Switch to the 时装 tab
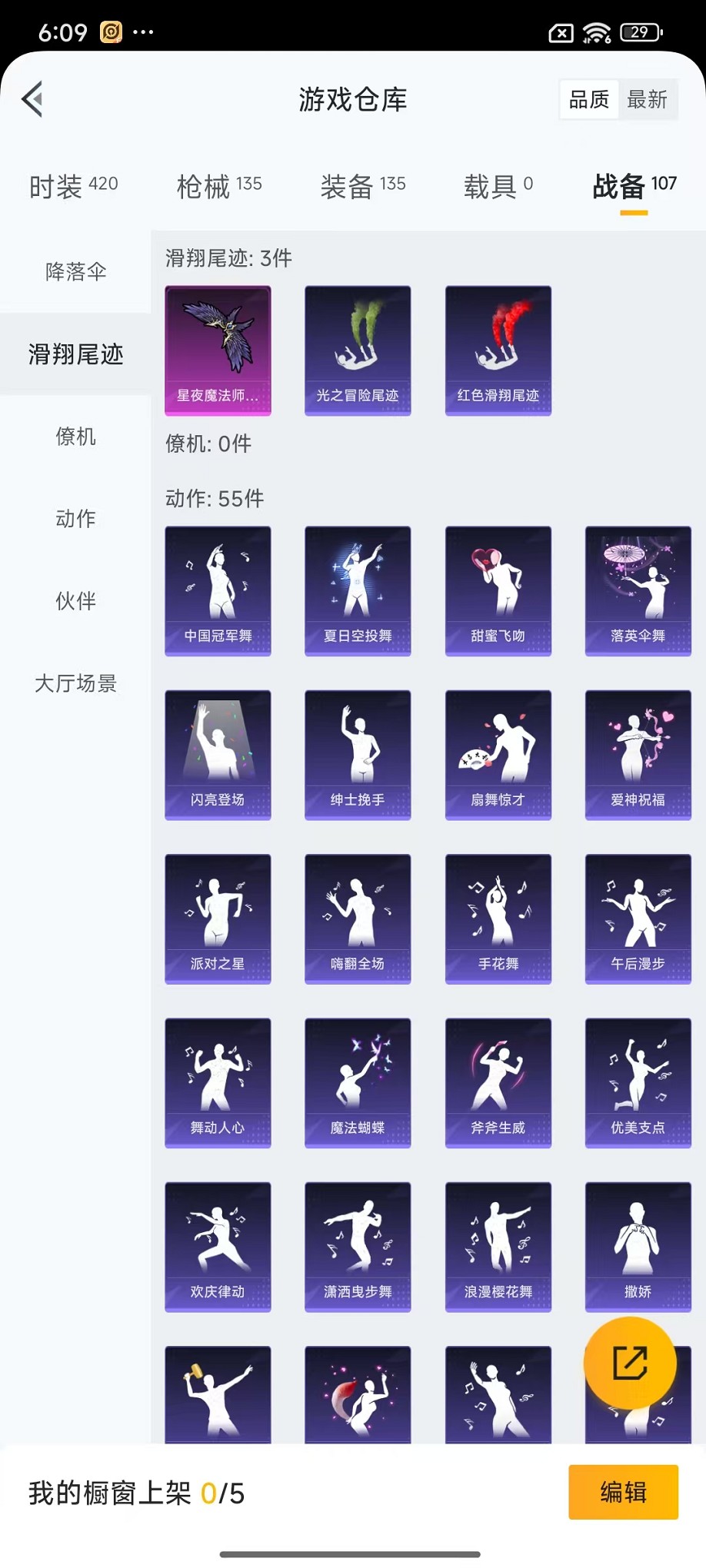Screen dimensions: 706x1568 [73, 186]
